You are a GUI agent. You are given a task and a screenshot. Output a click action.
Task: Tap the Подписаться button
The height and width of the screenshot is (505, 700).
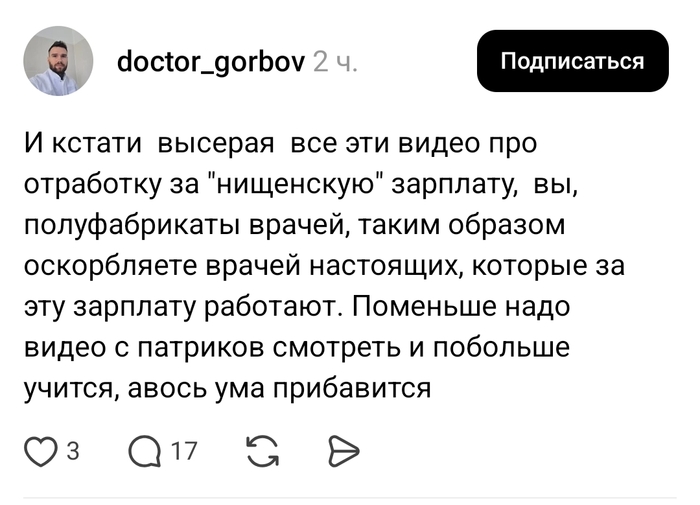click(x=572, y=61)
